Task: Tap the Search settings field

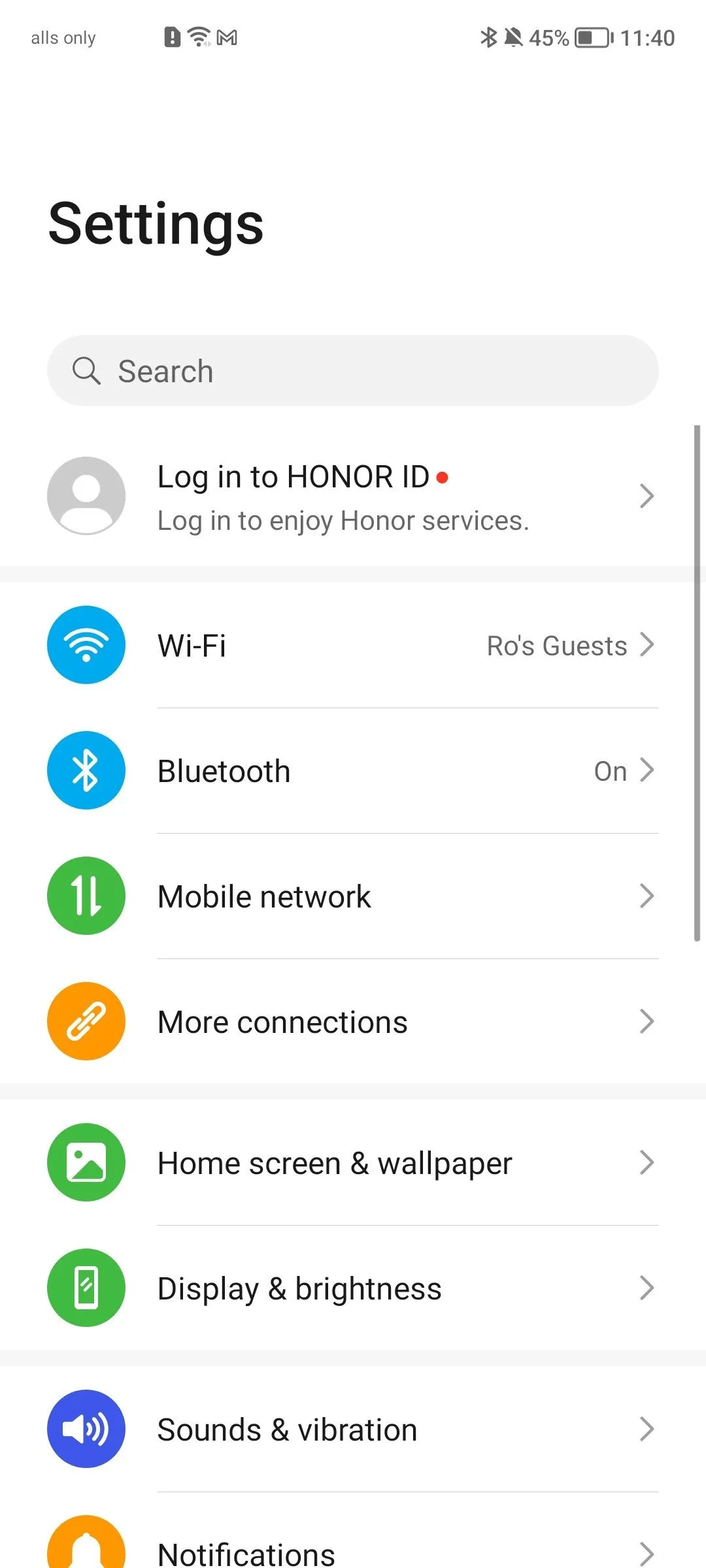Action: [353, 371]
